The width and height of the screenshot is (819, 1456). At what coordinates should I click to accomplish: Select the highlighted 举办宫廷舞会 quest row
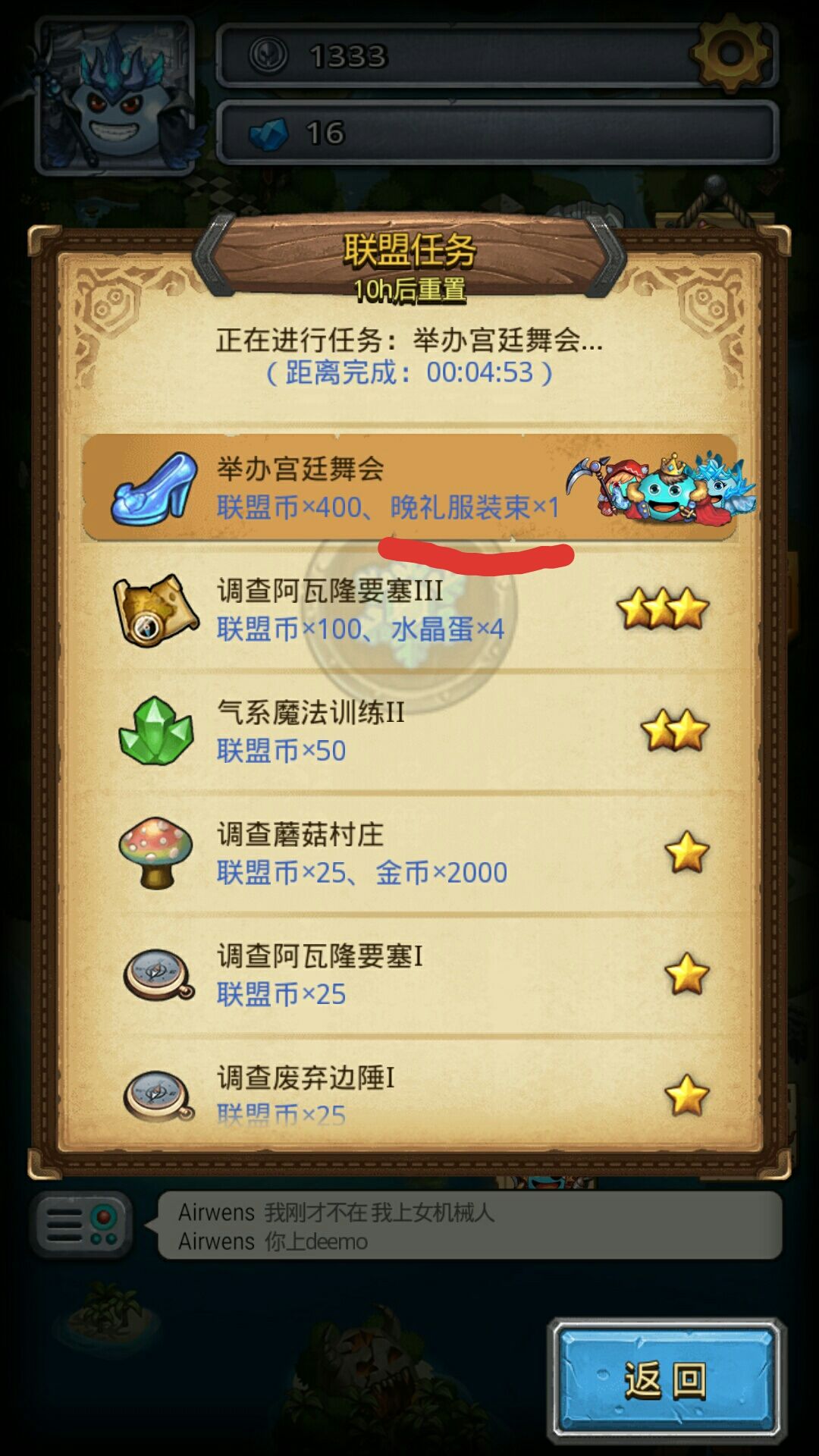click(409, 489)
